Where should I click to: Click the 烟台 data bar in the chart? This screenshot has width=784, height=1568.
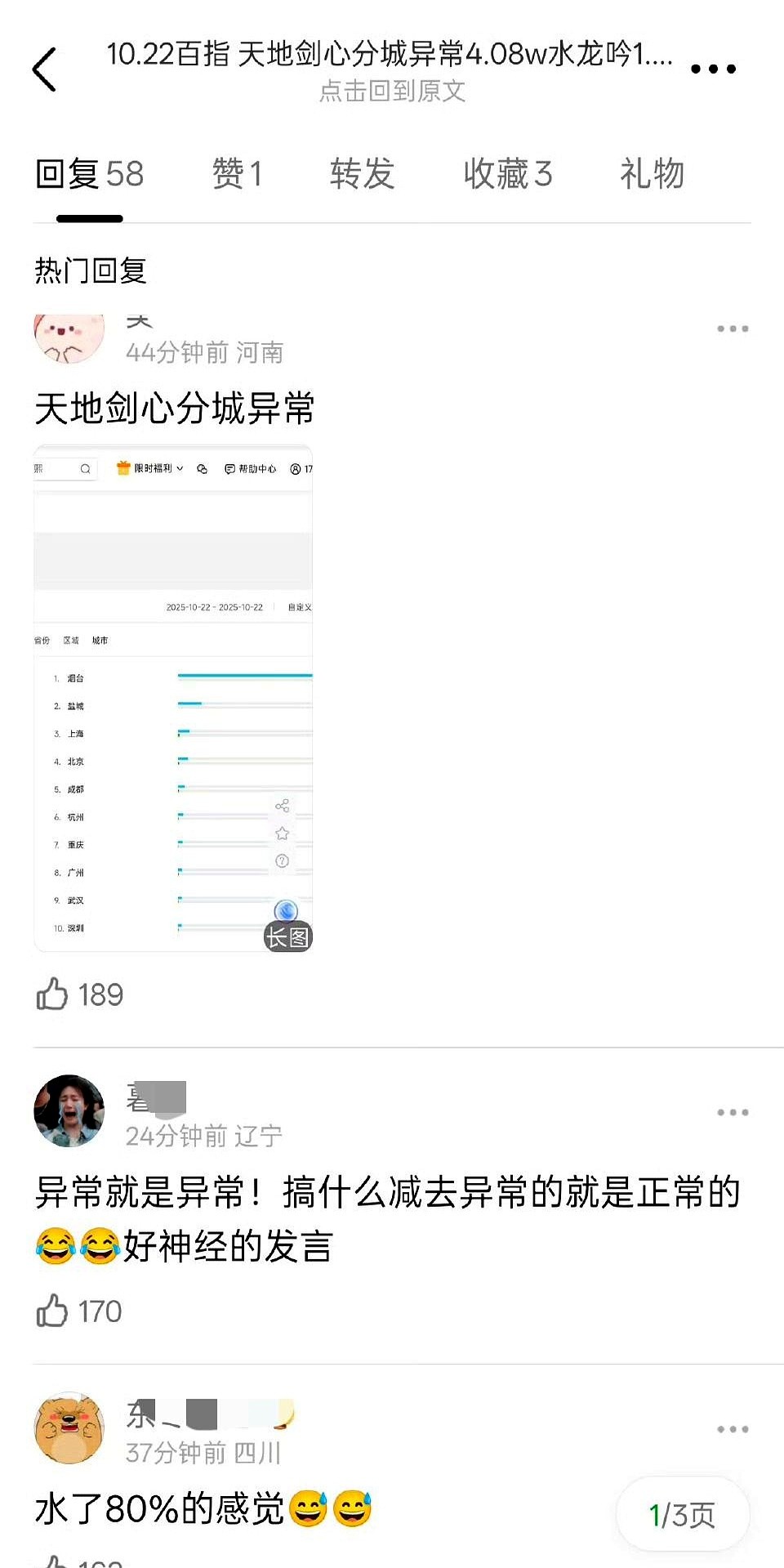click(x=245, y=677)
